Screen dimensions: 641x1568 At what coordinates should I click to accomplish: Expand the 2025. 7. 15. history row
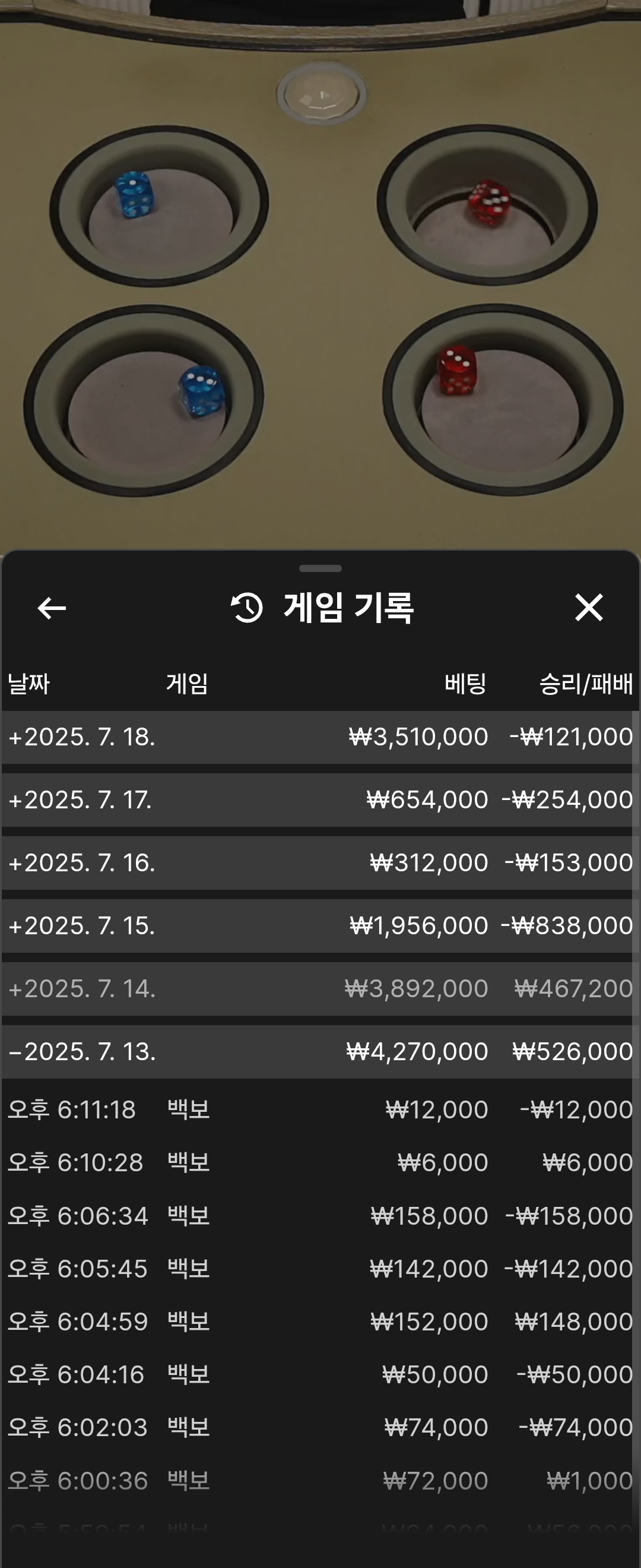pos(316,926)
